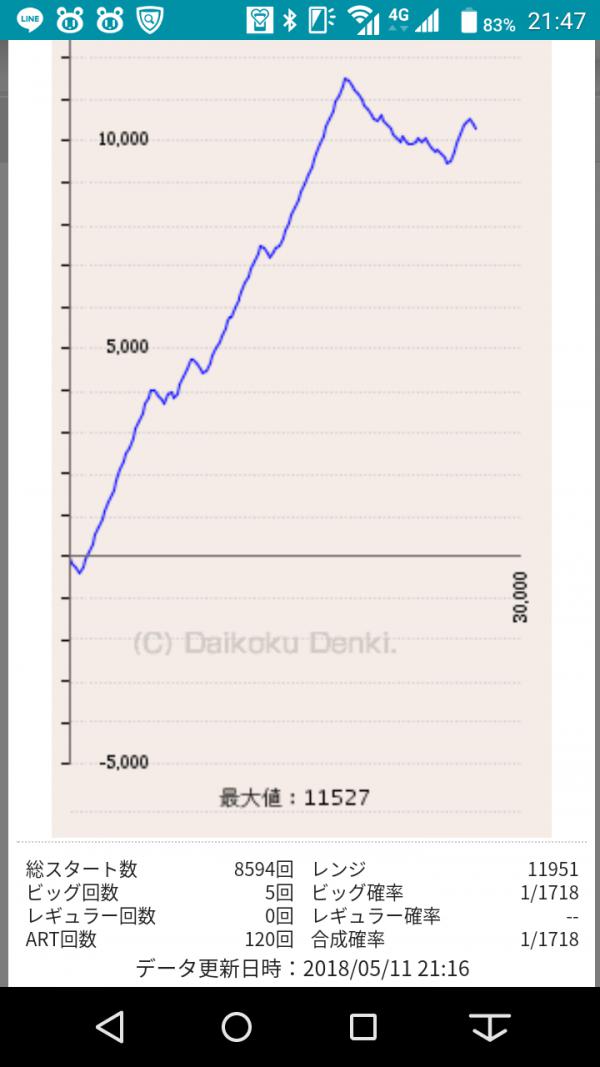Go back with the system back button
This screenshot has width=600, height=1067.
[x=110, y=1026]
